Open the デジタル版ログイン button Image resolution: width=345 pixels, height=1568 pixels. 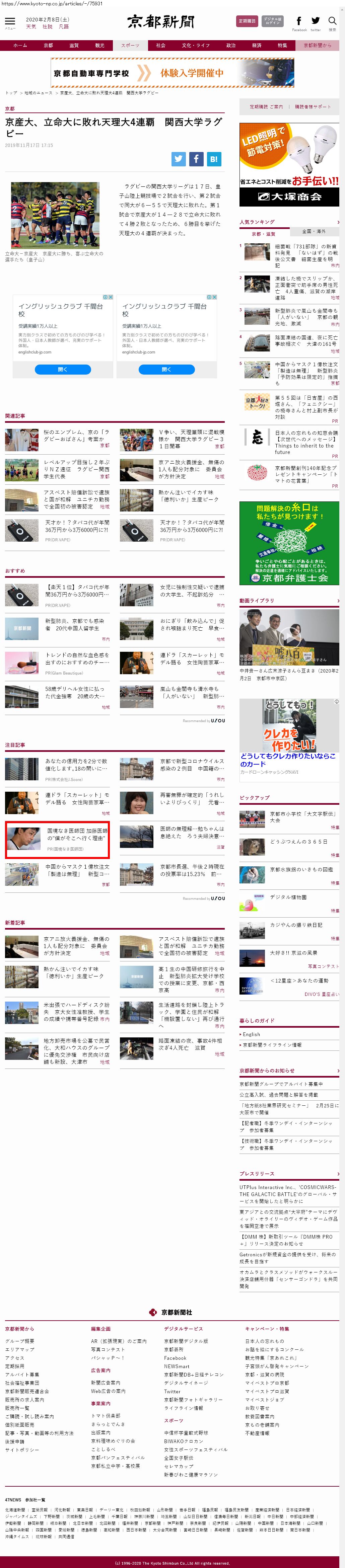pyautogui.click(x=272, y=21)
